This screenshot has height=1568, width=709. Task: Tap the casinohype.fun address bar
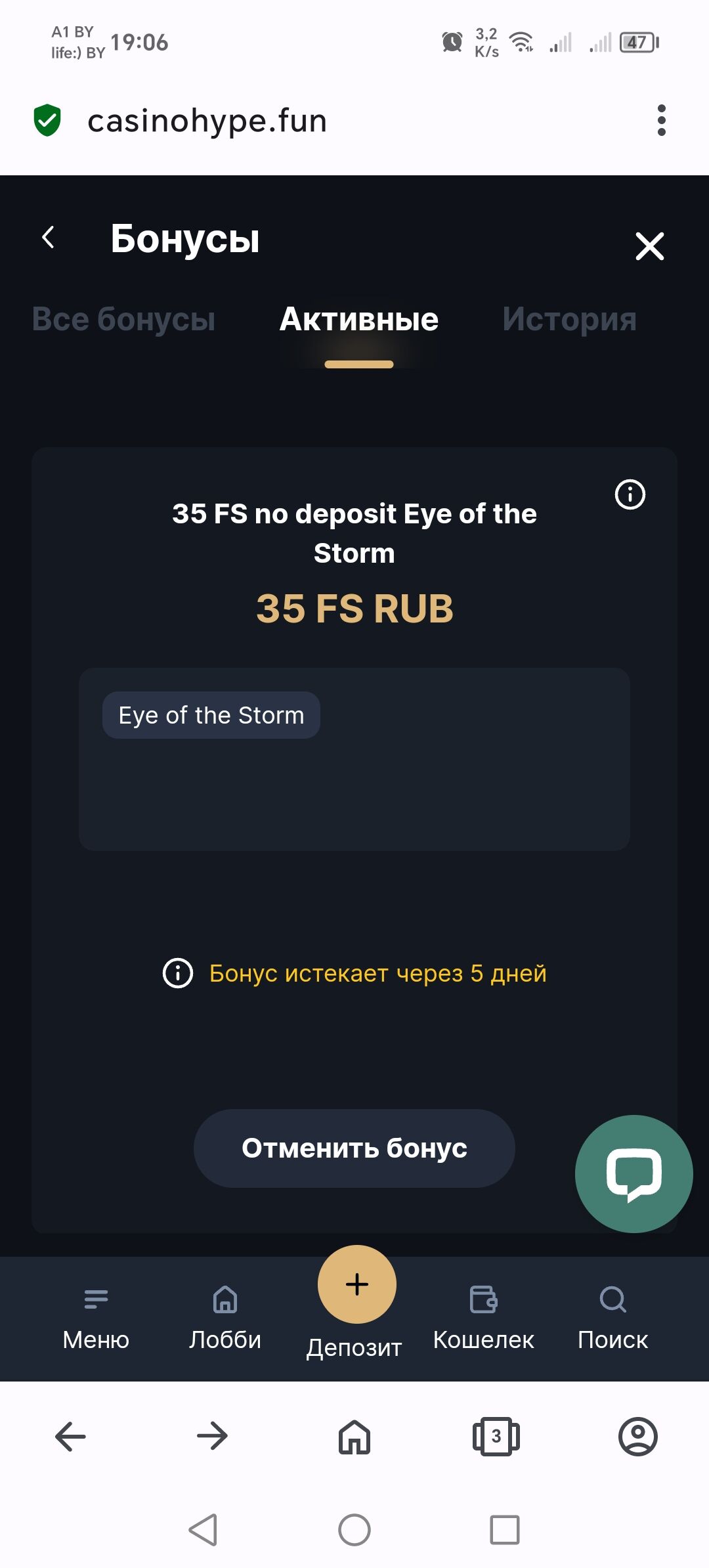pos(207,121)
